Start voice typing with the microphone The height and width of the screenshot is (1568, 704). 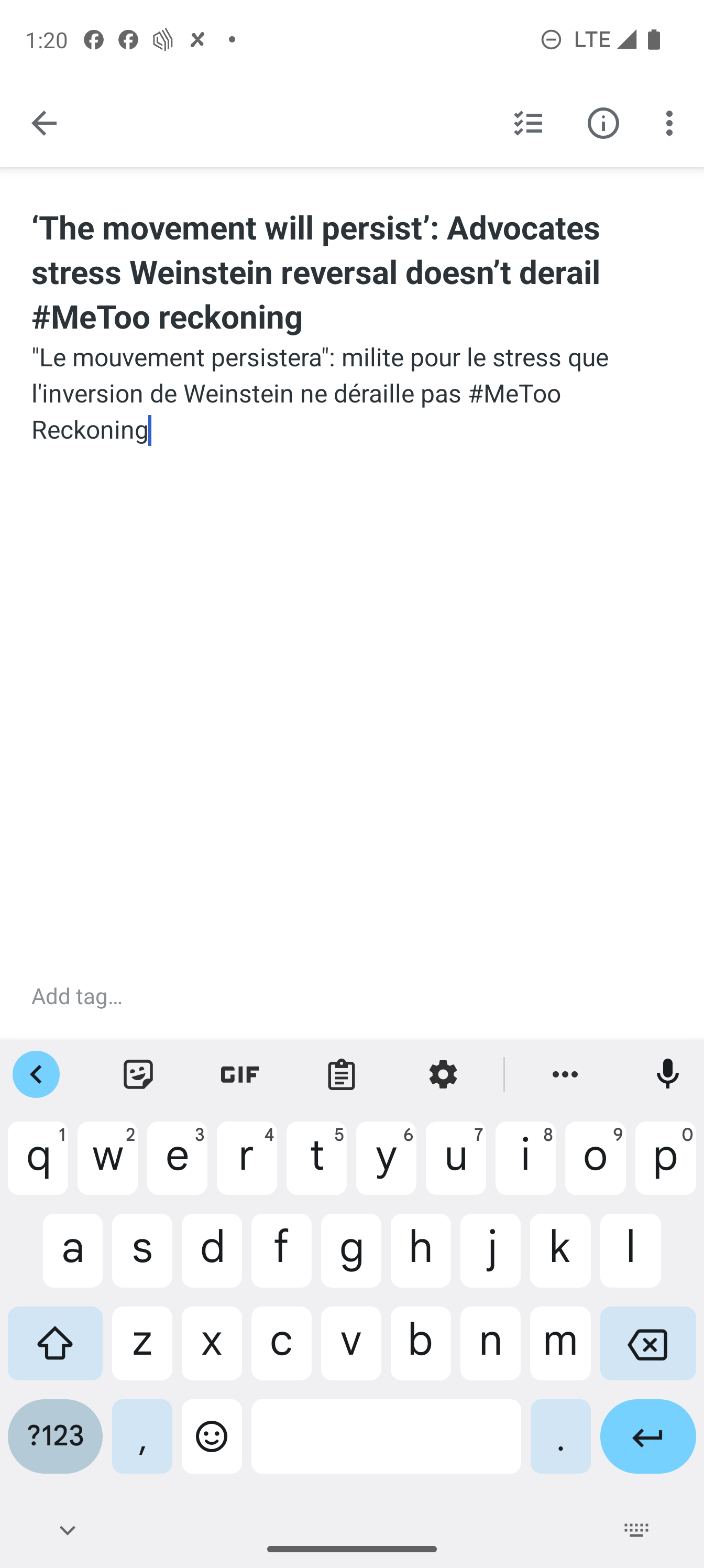pos(667,1074)
